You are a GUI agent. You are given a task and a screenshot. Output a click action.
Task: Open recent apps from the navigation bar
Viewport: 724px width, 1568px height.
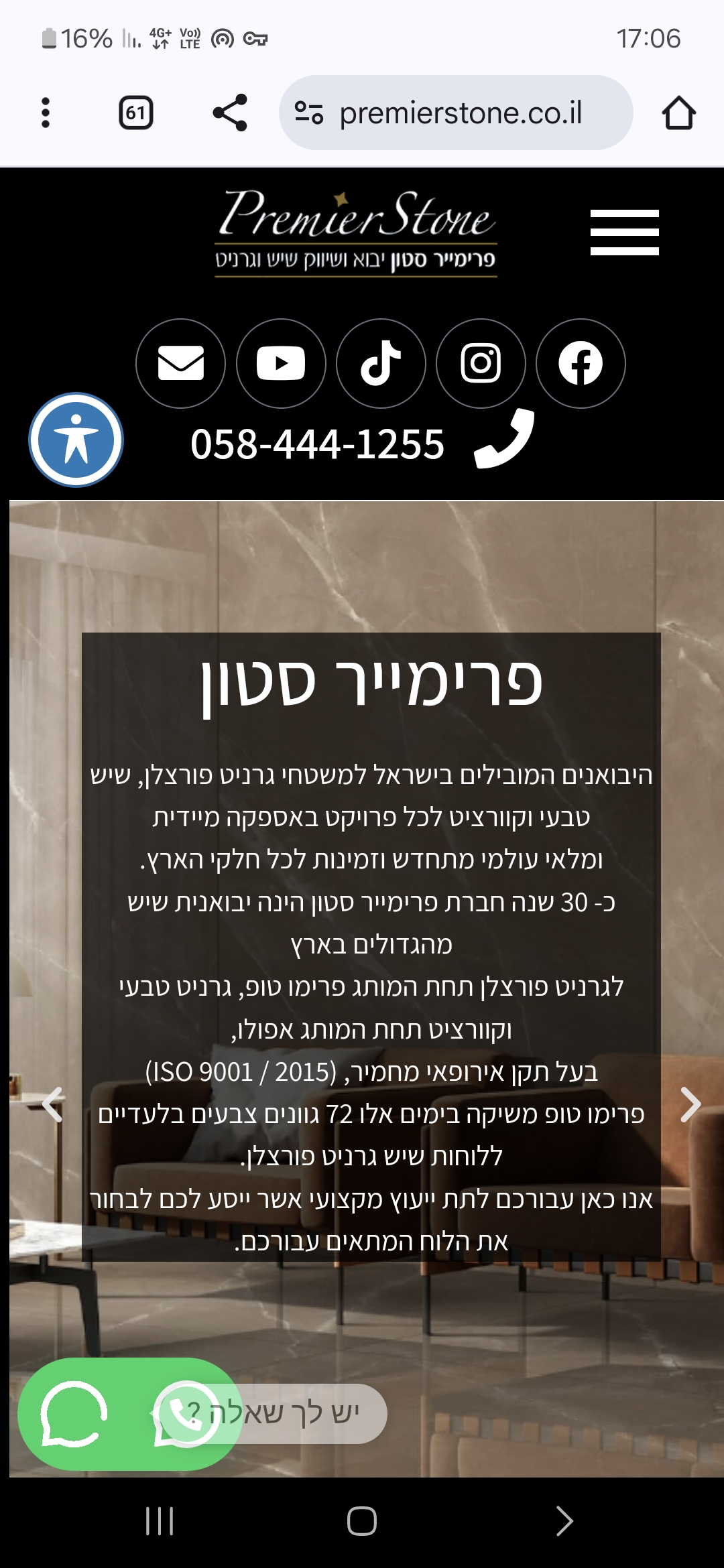point(160,1521)
